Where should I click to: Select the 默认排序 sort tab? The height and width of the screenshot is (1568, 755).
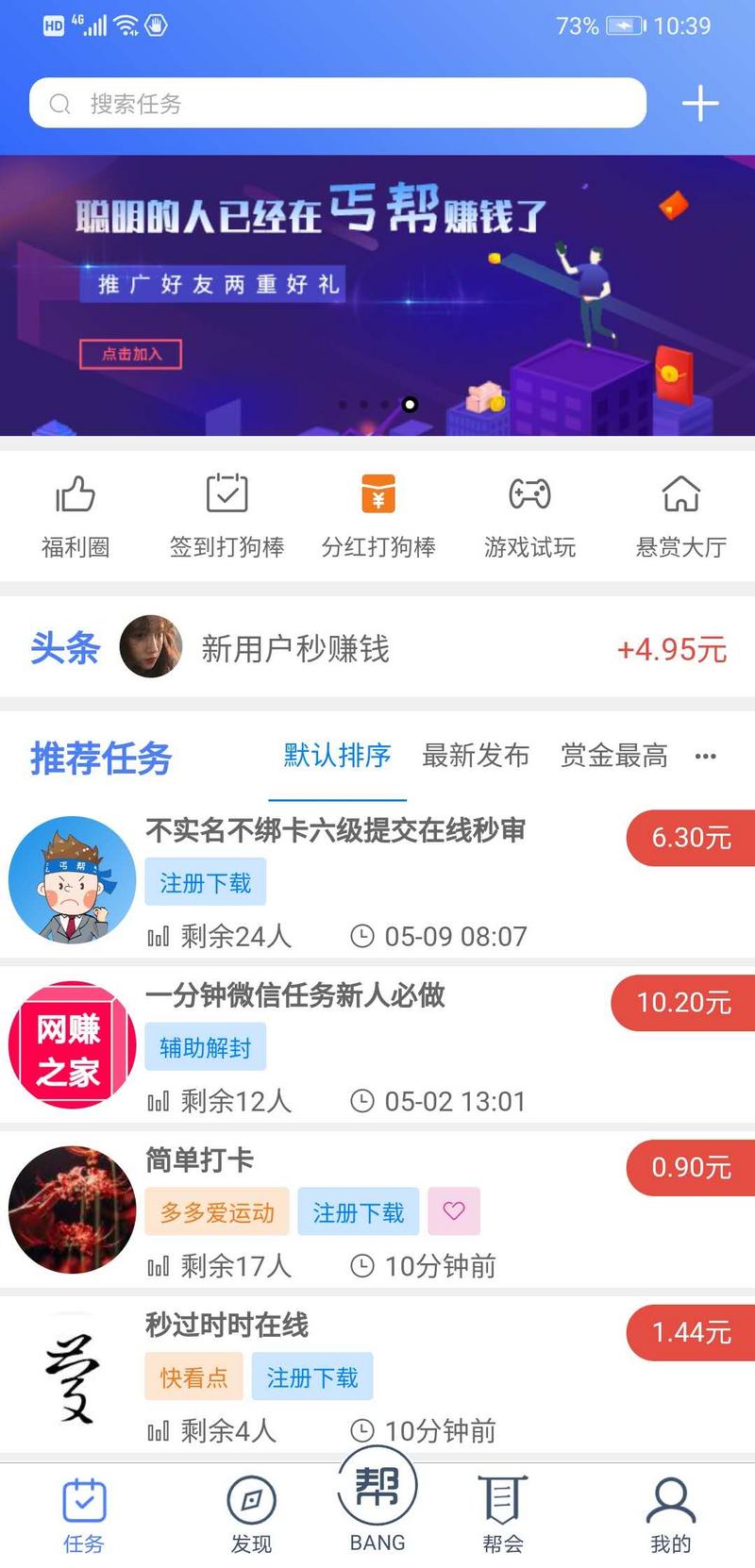tap(337, 756)
